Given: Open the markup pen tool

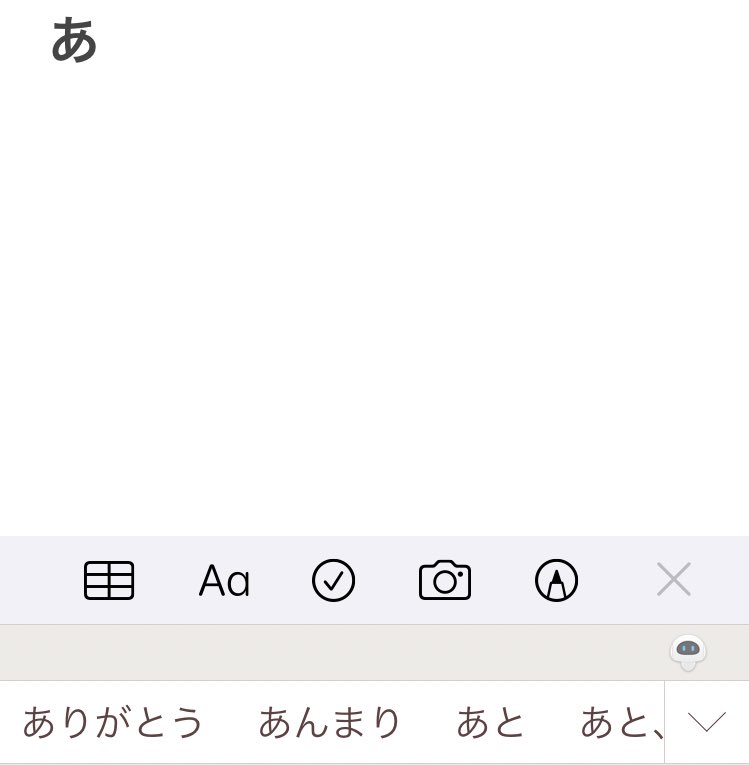Looking at the screenshot, I should point(556,580).
